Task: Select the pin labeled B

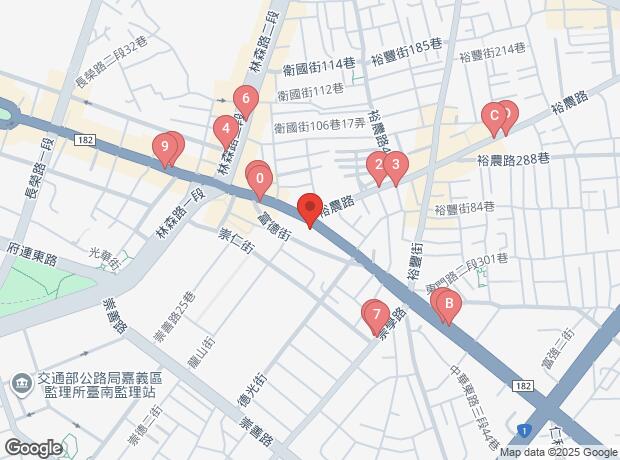Action: point(449,304)
